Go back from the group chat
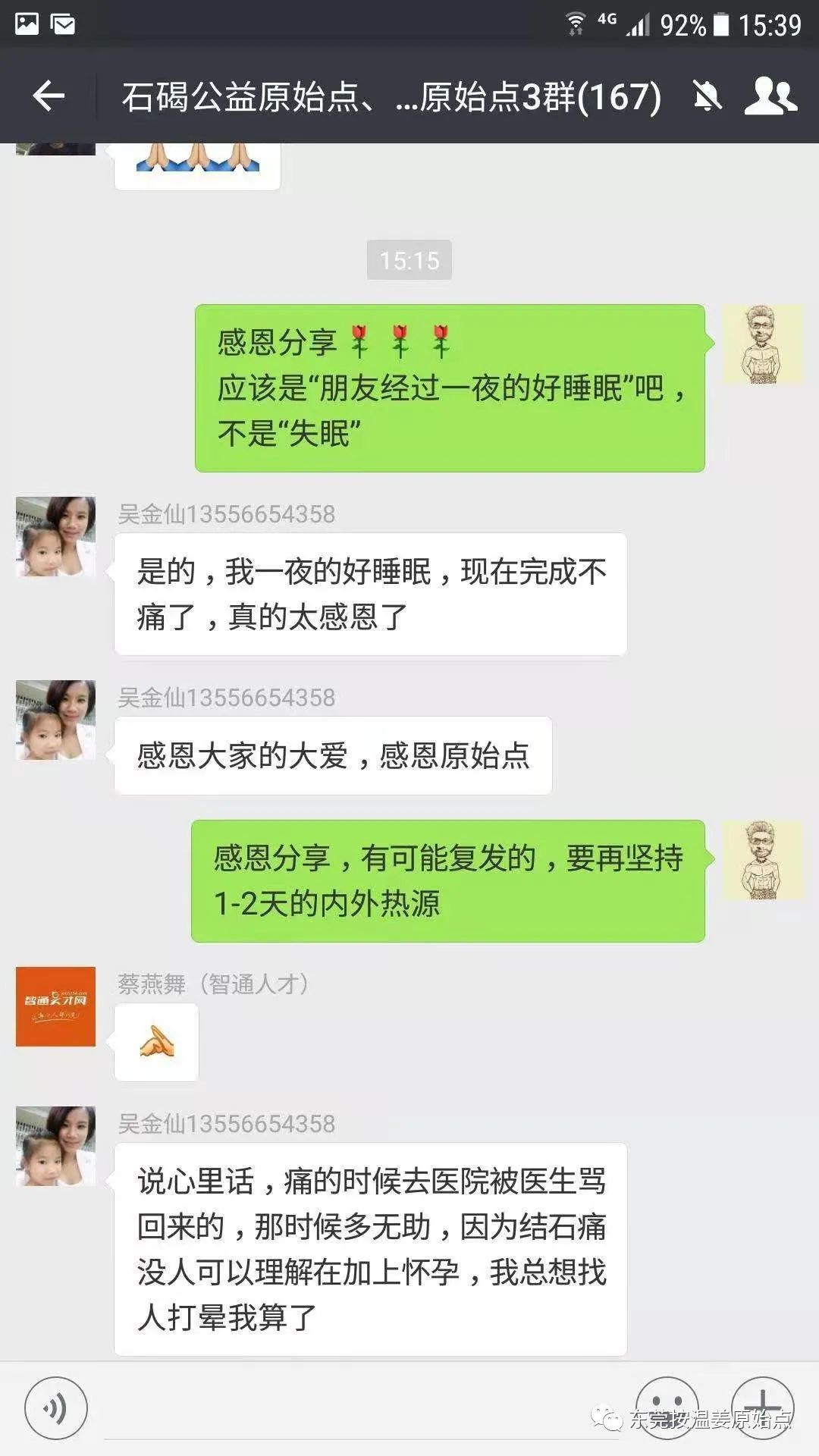The image size is (819, 1456). click(x=49, y=96)
